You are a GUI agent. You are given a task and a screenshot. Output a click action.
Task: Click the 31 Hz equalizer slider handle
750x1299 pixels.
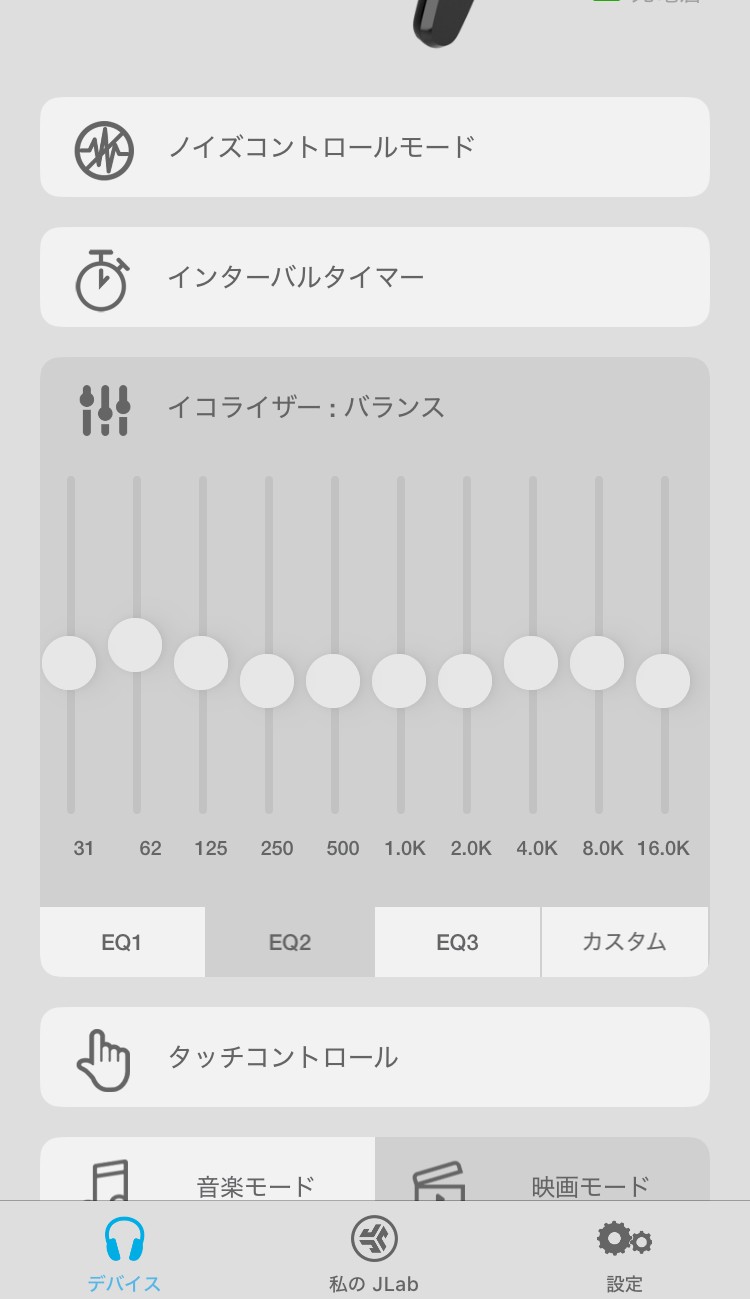click(x=68, y=662)
